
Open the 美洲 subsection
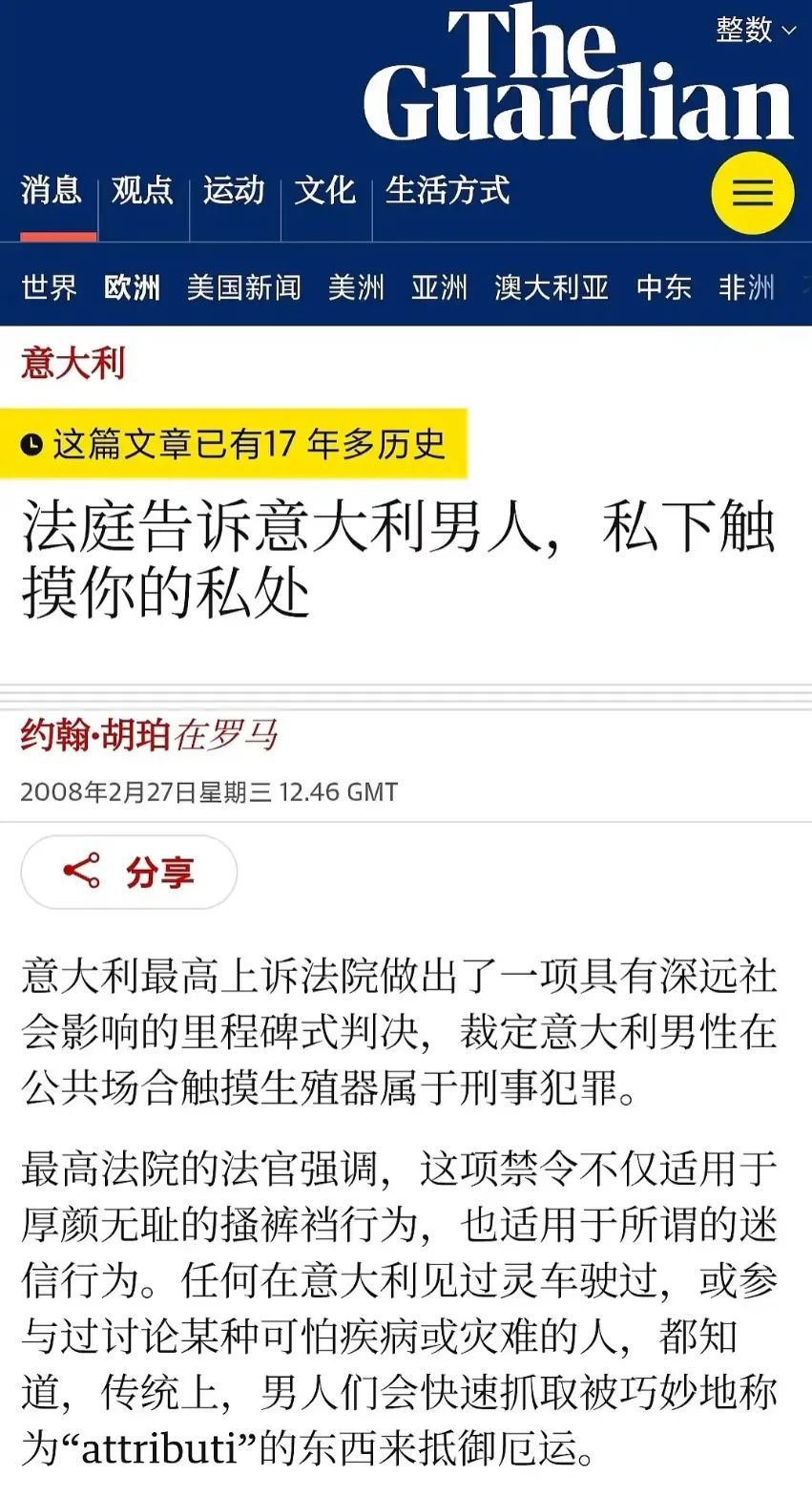[356, 287]
